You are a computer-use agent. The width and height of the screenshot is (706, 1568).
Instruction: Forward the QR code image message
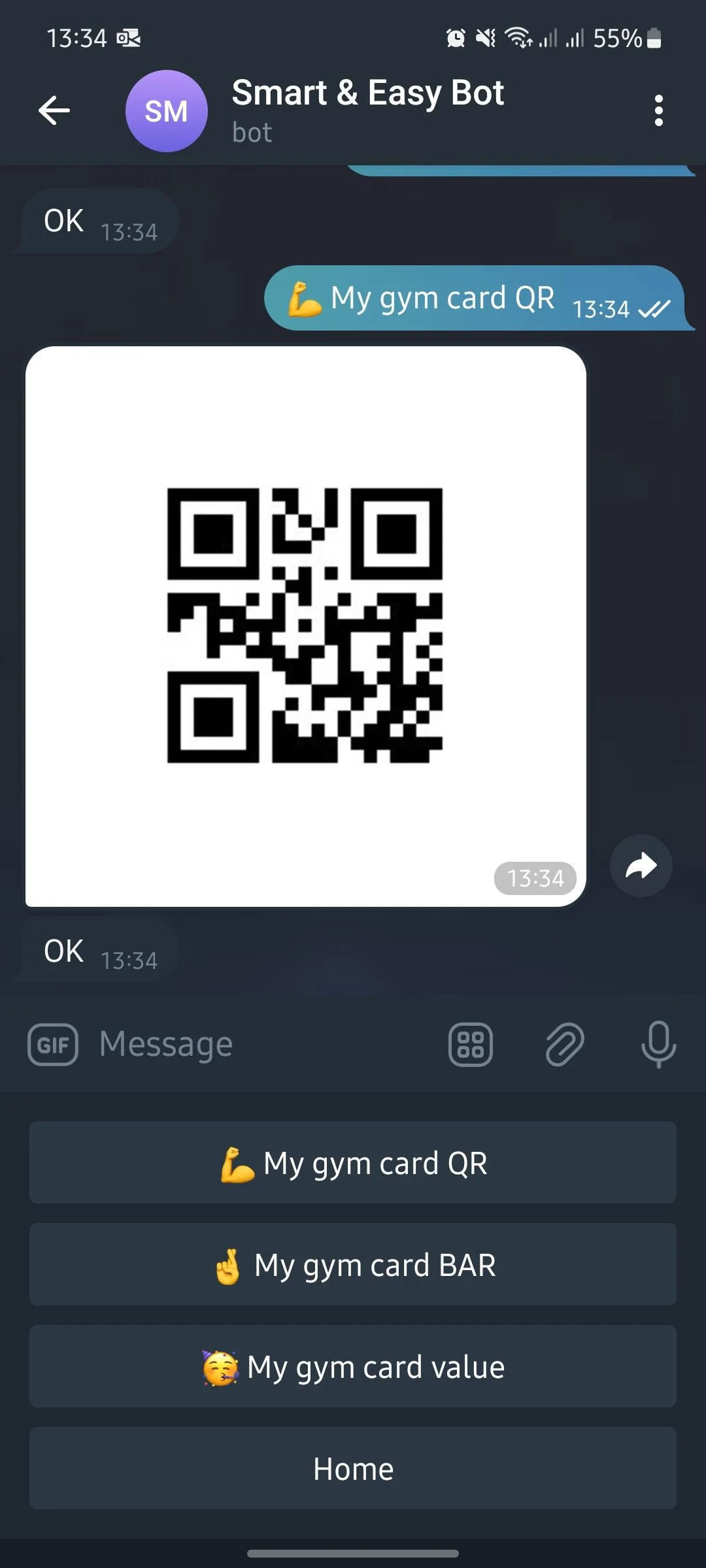pos(641,866)
